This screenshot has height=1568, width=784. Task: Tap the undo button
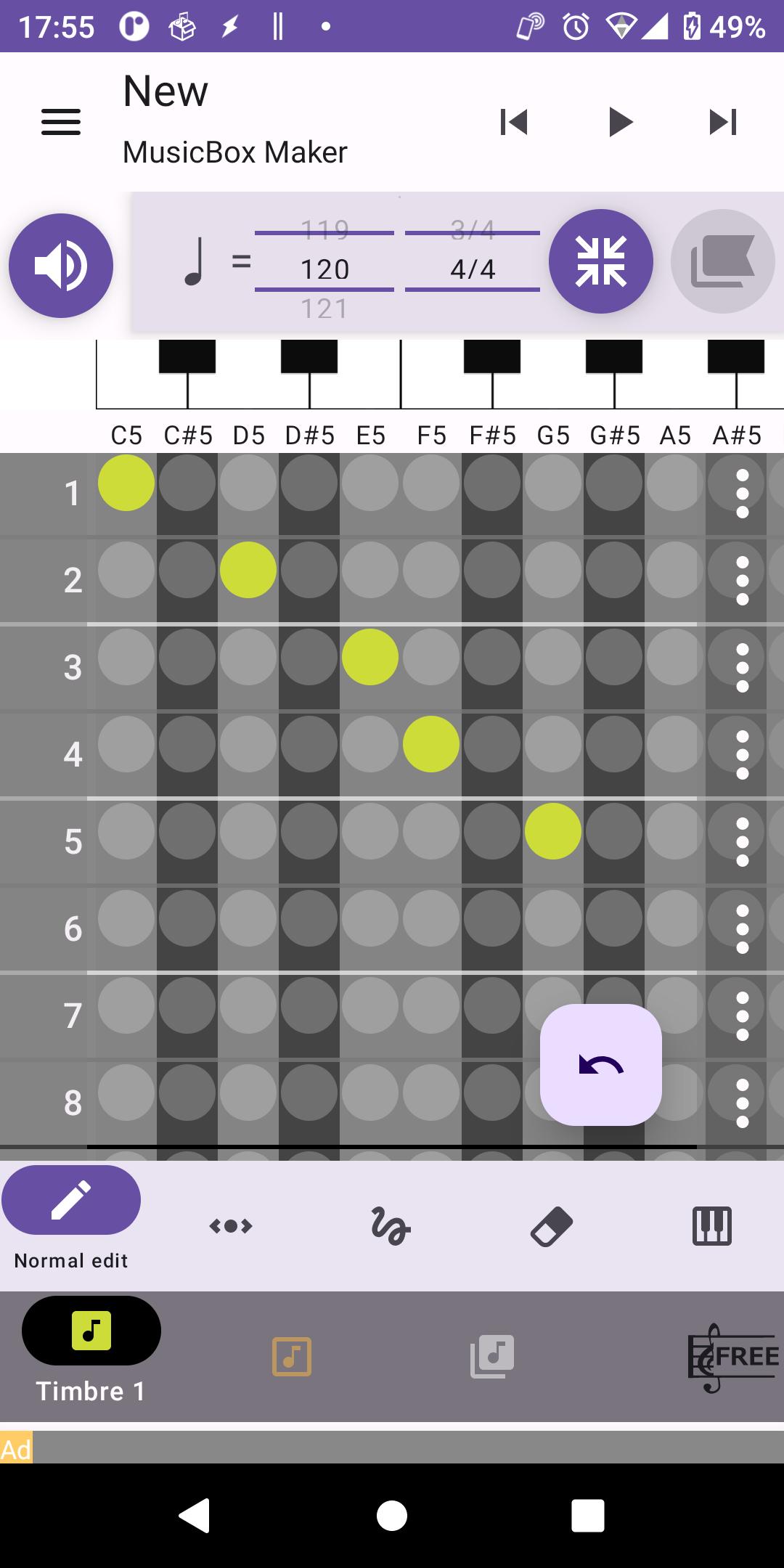coord(601,1065)
